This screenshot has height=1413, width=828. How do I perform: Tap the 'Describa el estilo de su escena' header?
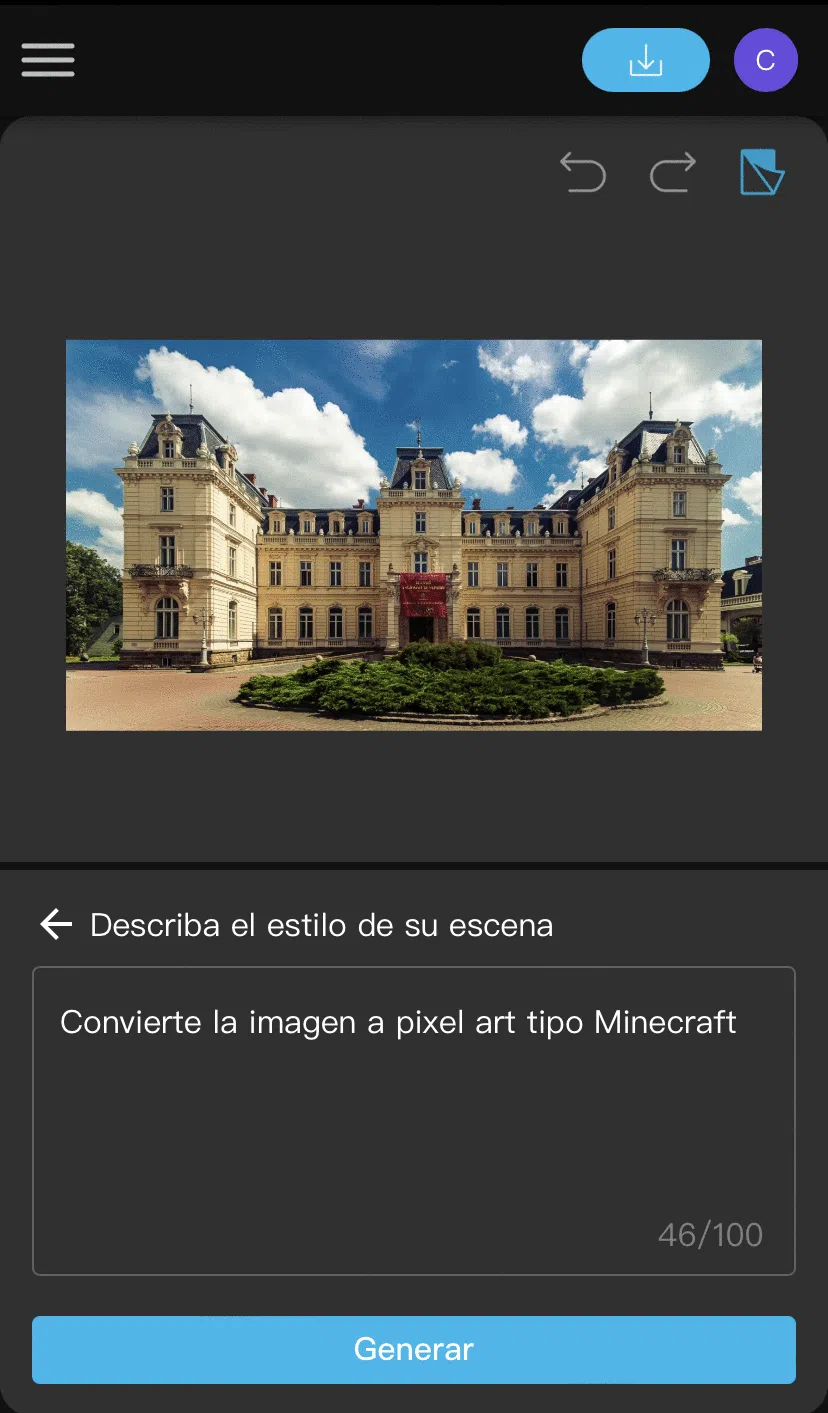tap(322, 925)
